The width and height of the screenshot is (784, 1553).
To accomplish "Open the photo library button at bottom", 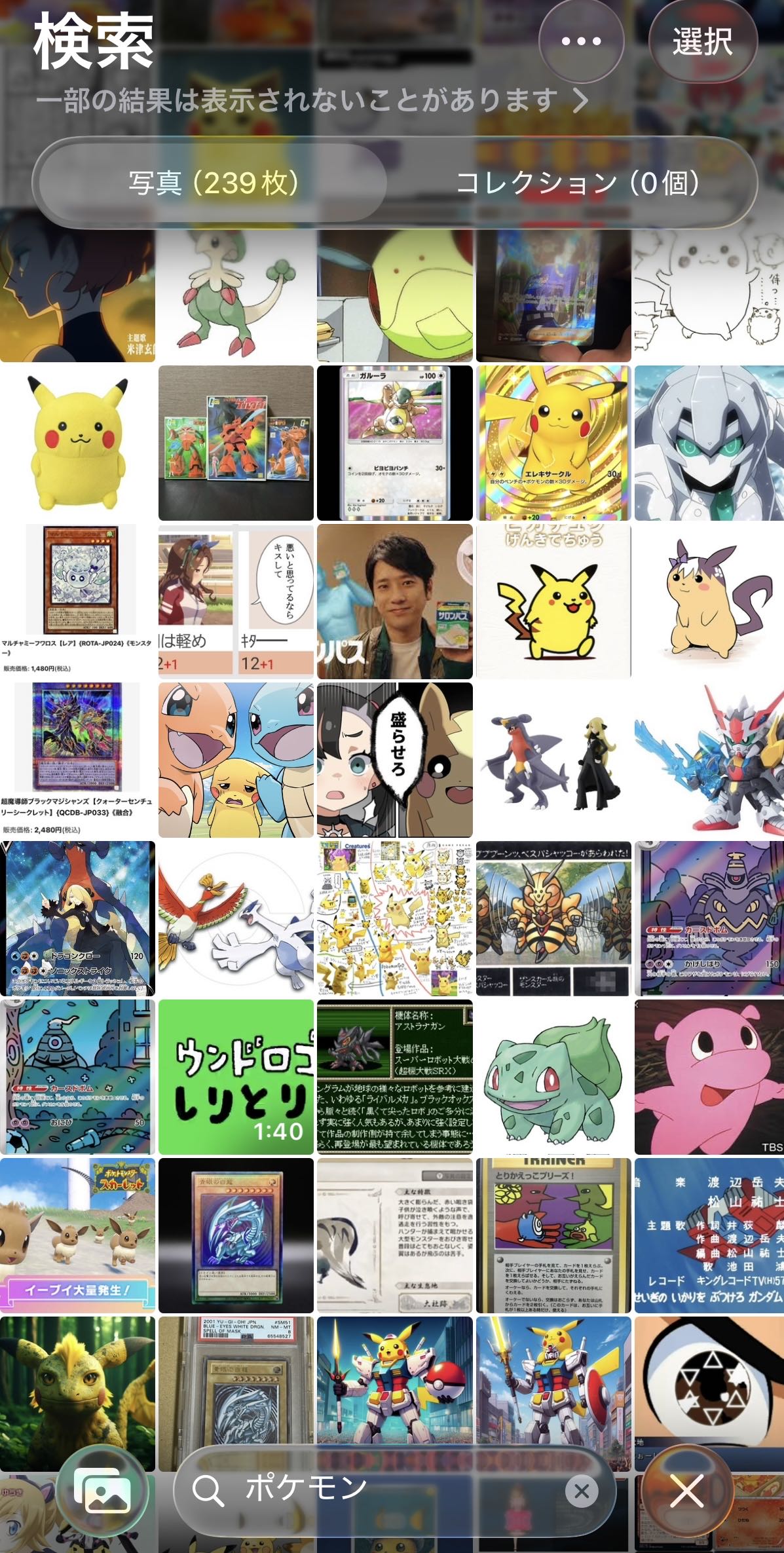I will coord(102,1491).
